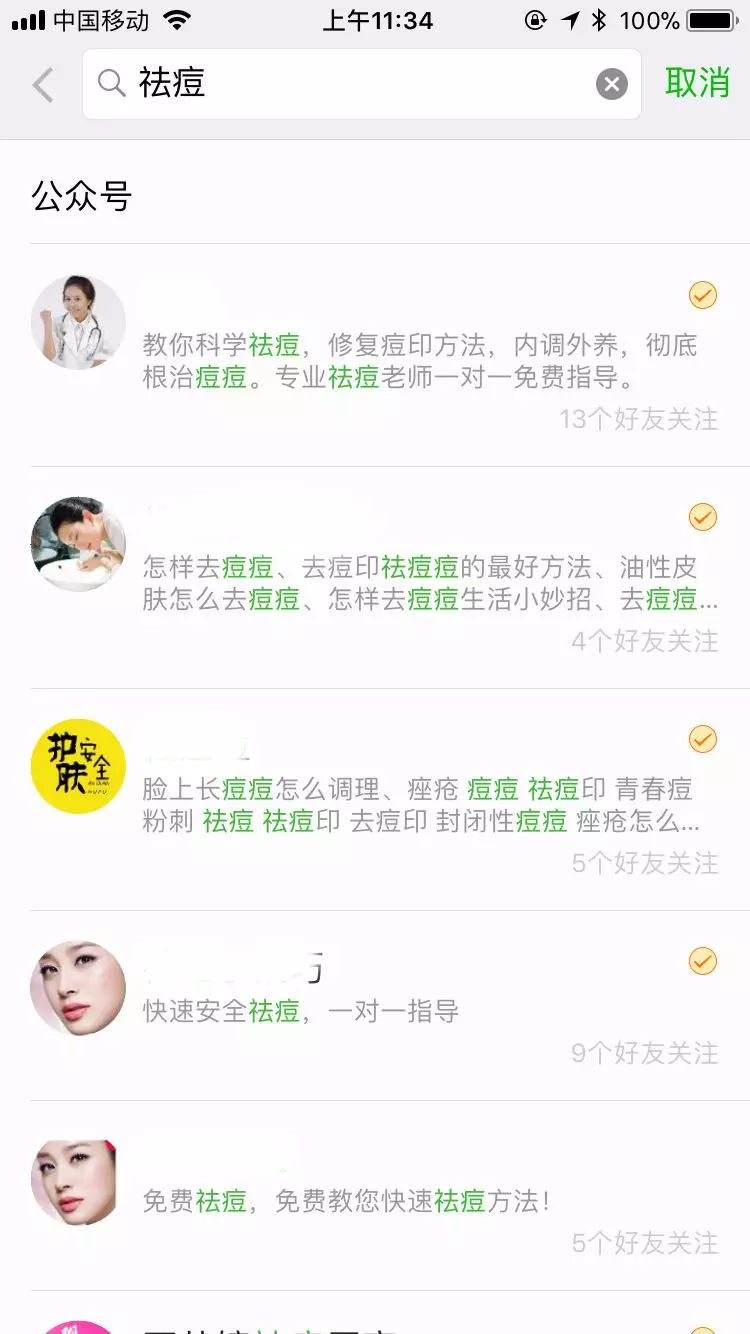The image size is (750, 1334).
Task: Go back using the left arrow
Action: point(42,85)
